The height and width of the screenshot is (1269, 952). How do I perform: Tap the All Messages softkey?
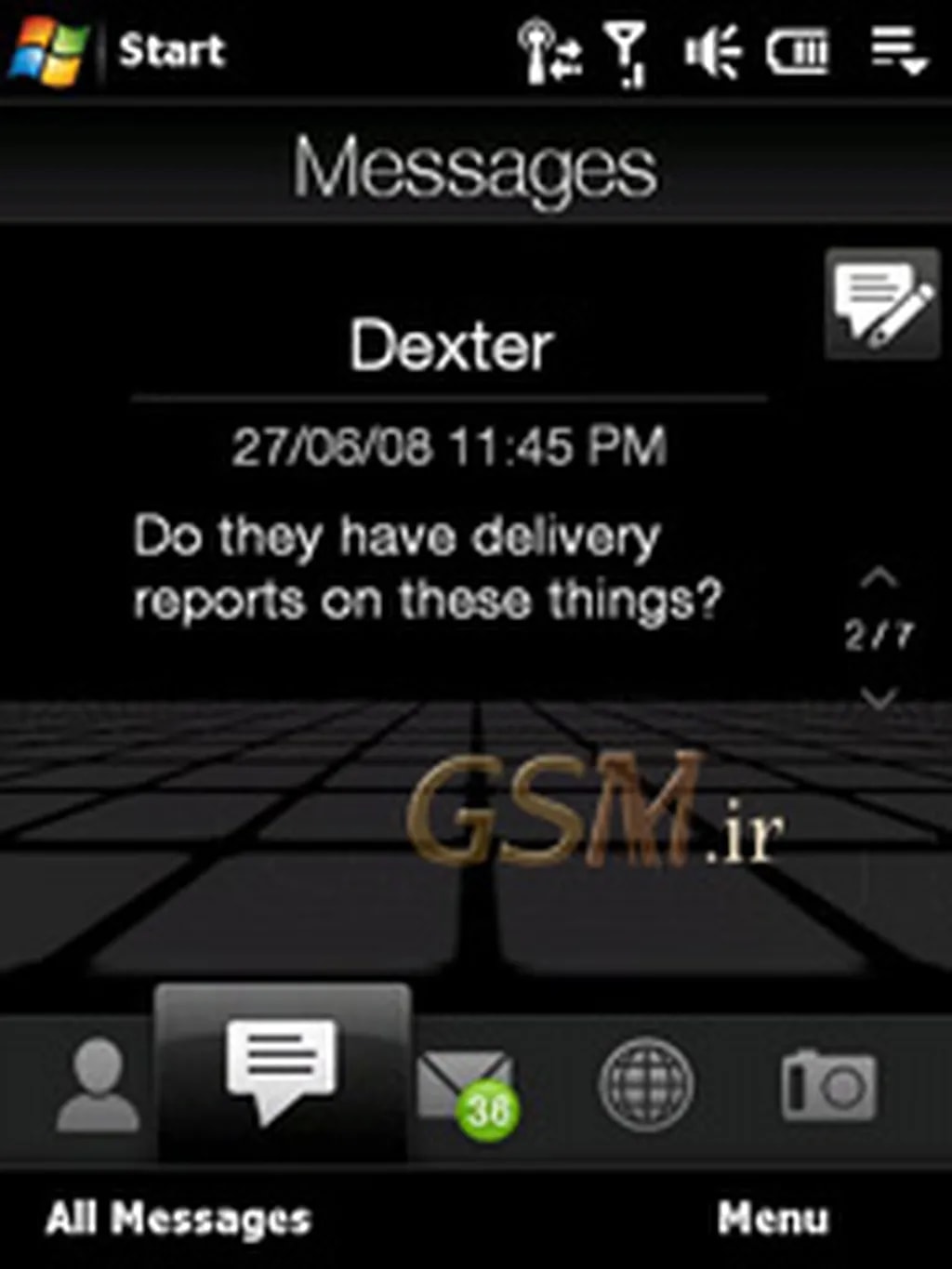point(178,1219)
